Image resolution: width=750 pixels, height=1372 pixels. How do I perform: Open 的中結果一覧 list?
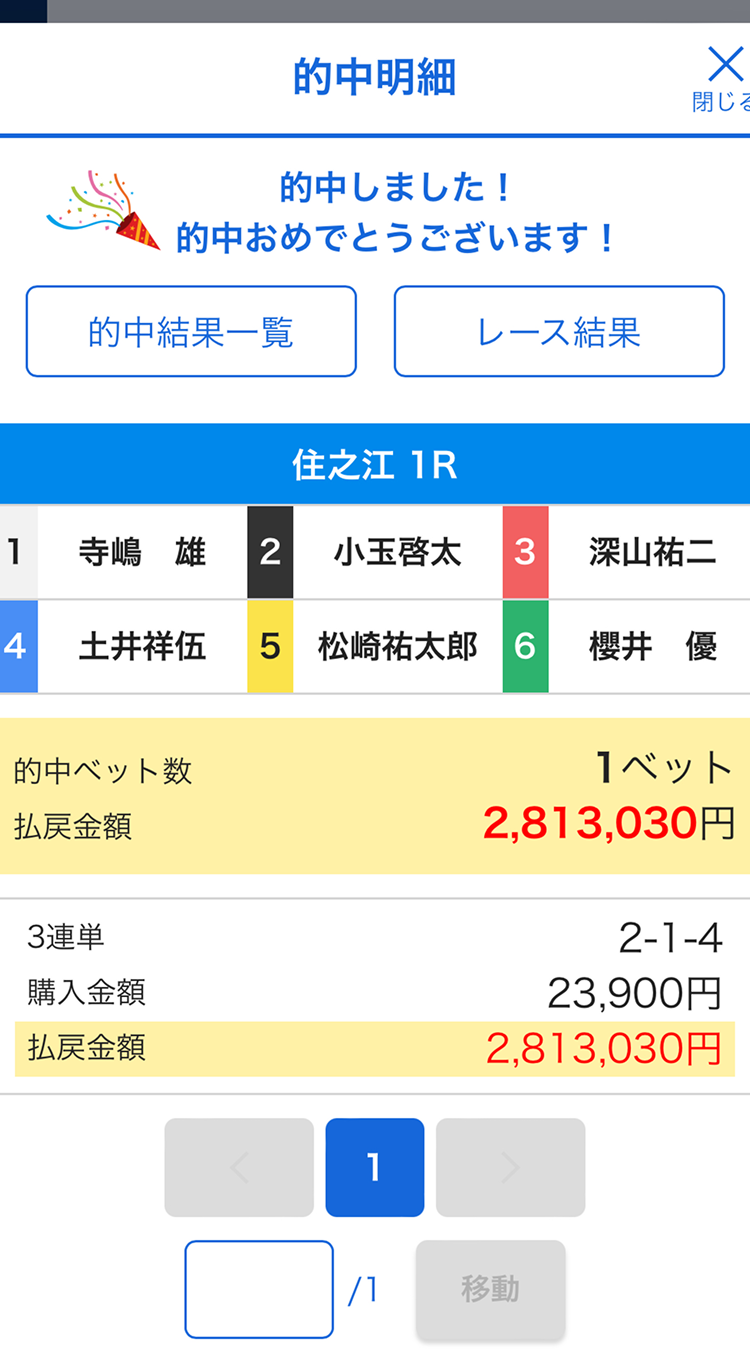191,332
